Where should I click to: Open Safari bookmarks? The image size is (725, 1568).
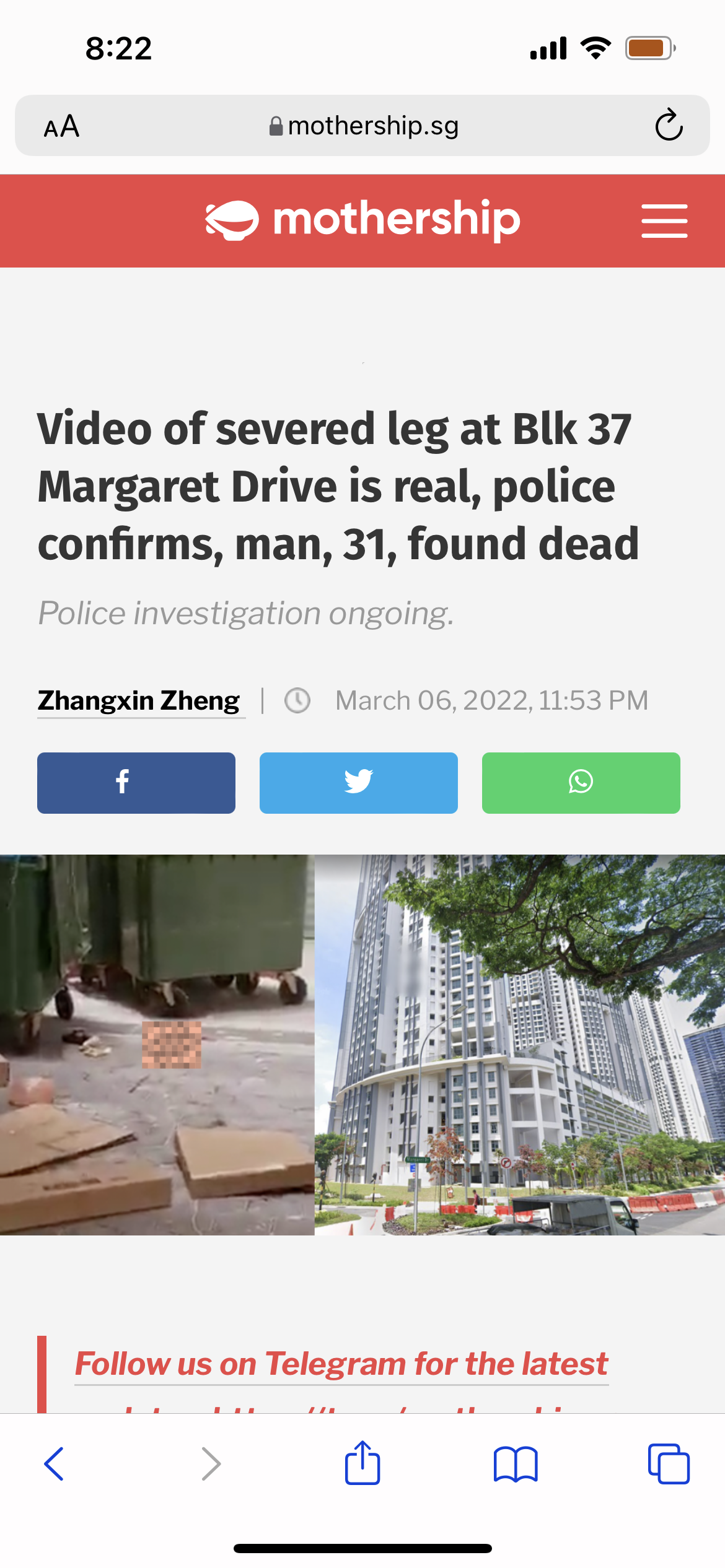click(515, 1464)
